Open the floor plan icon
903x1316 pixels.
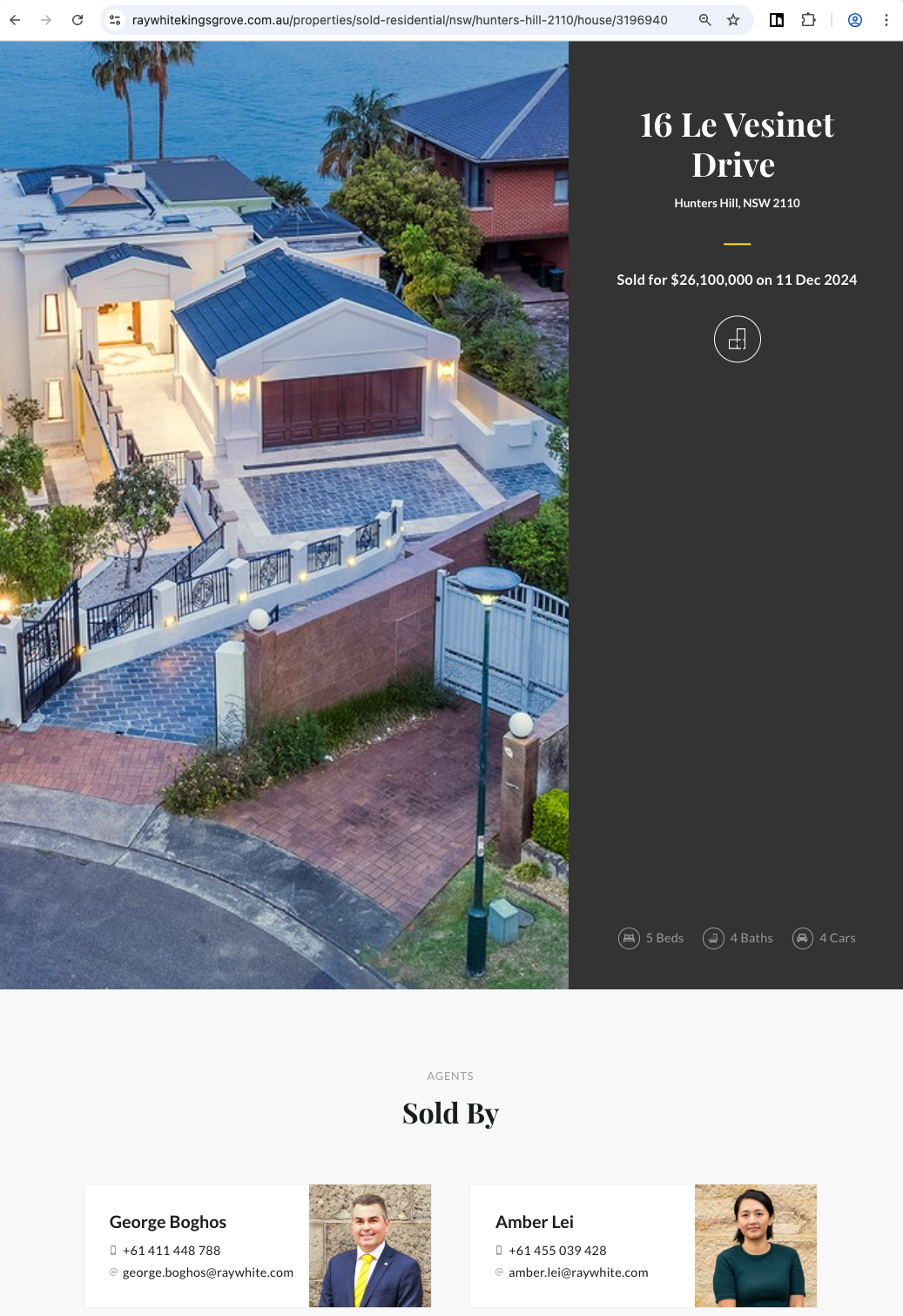[737, 339]
